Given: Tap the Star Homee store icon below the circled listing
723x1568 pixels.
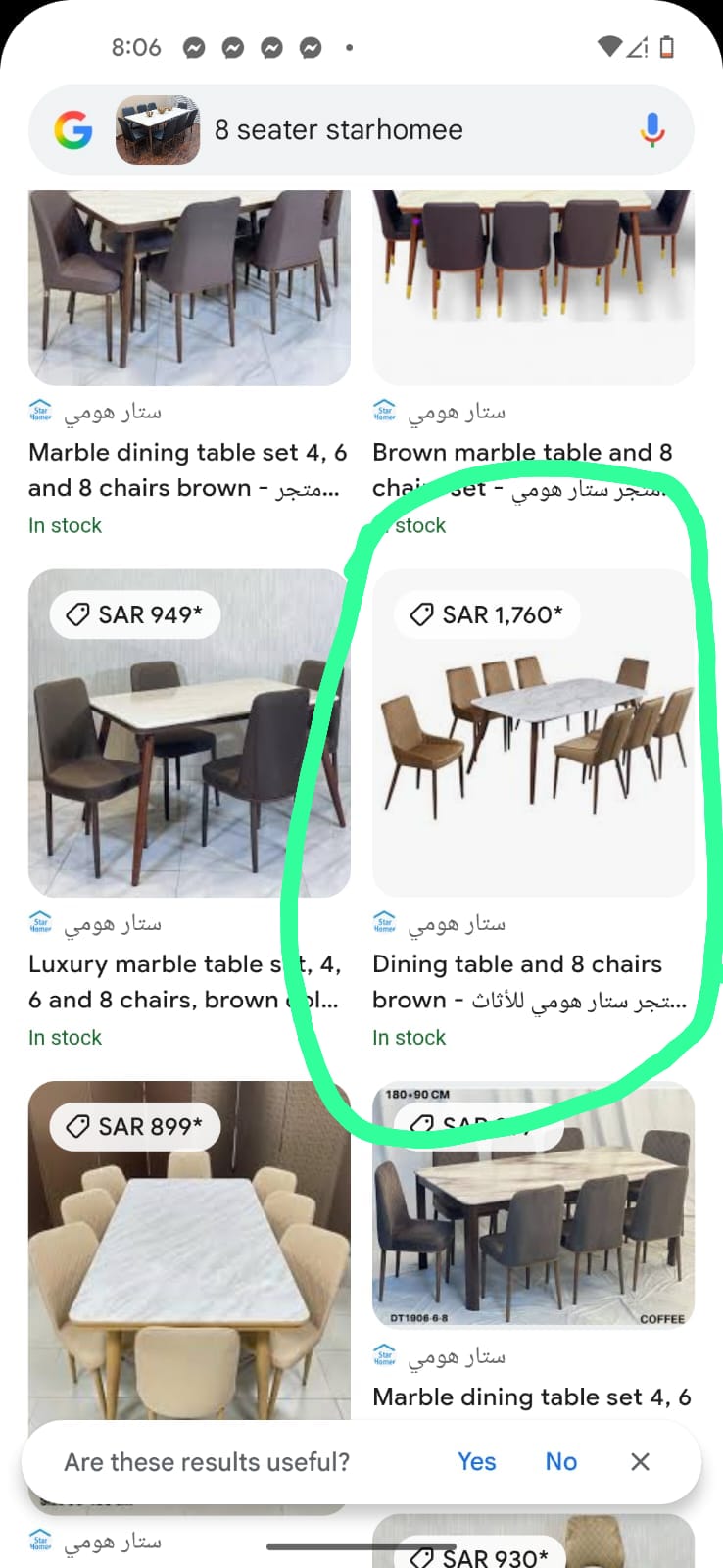Looking at the screenshot, I should [385, 922].
